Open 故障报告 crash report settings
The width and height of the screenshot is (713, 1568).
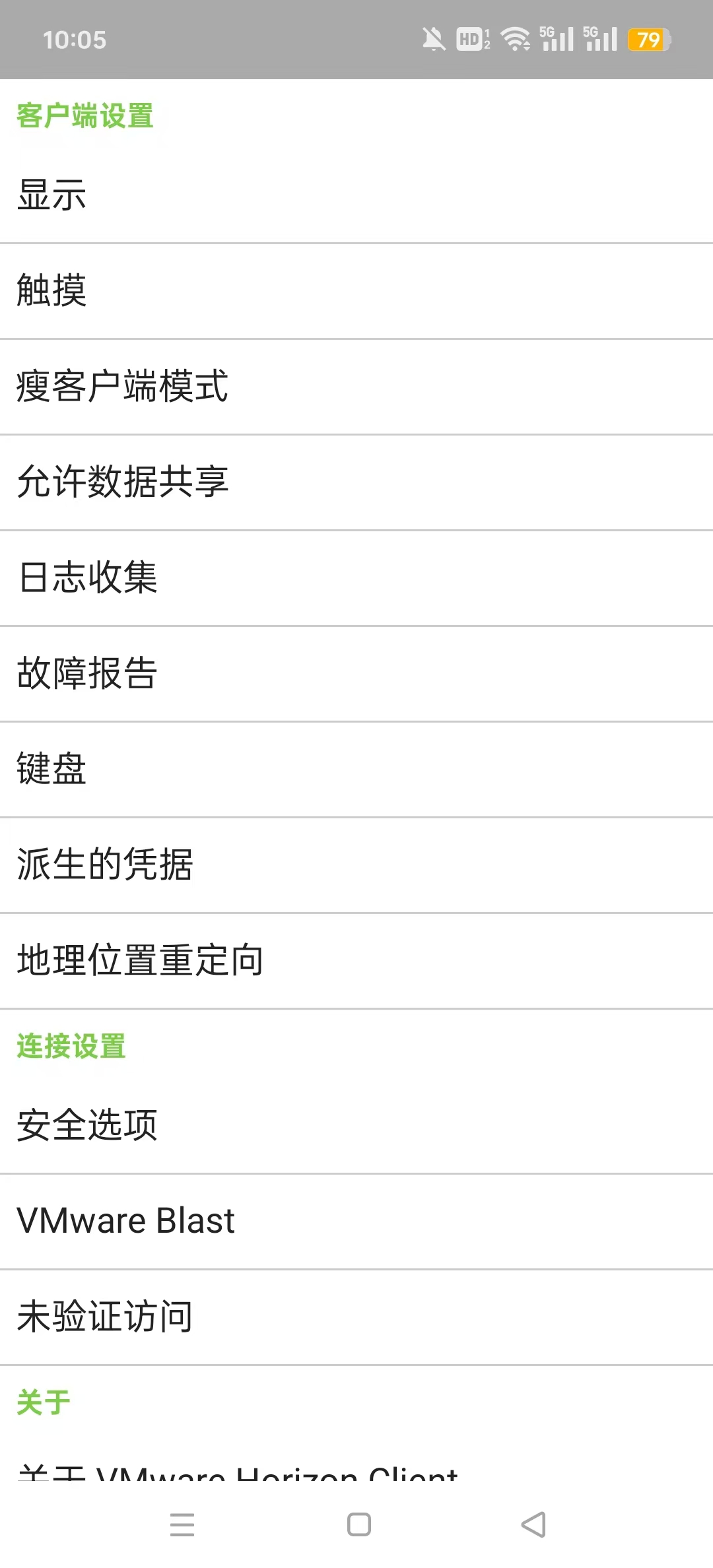356,674
